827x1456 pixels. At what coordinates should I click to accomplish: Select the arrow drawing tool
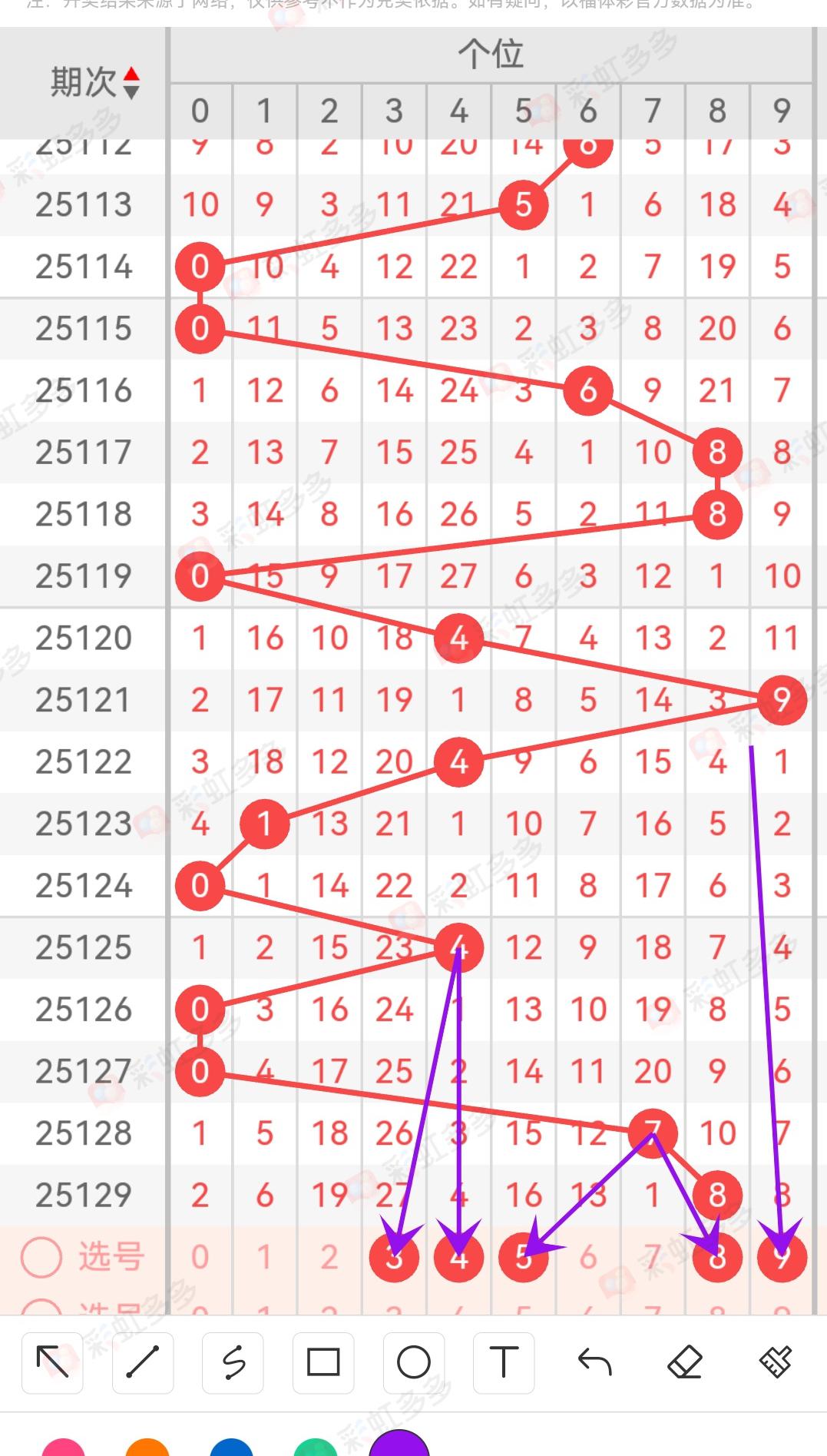[52, 1363]
